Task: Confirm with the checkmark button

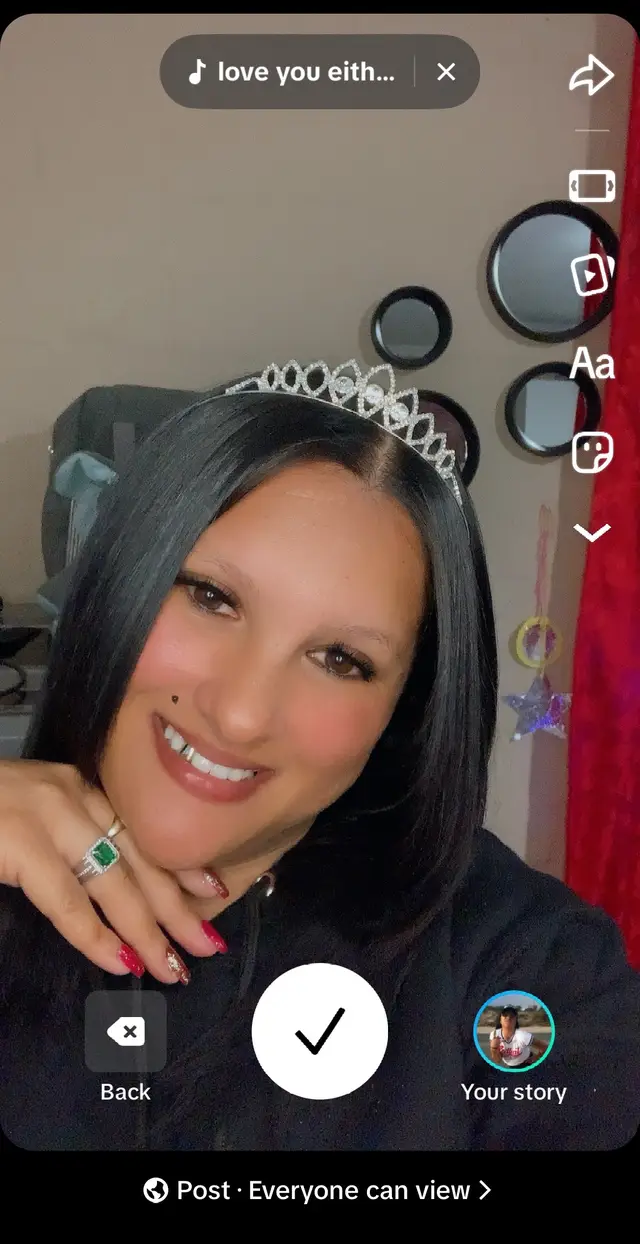Action: (x=320, y=1031)
